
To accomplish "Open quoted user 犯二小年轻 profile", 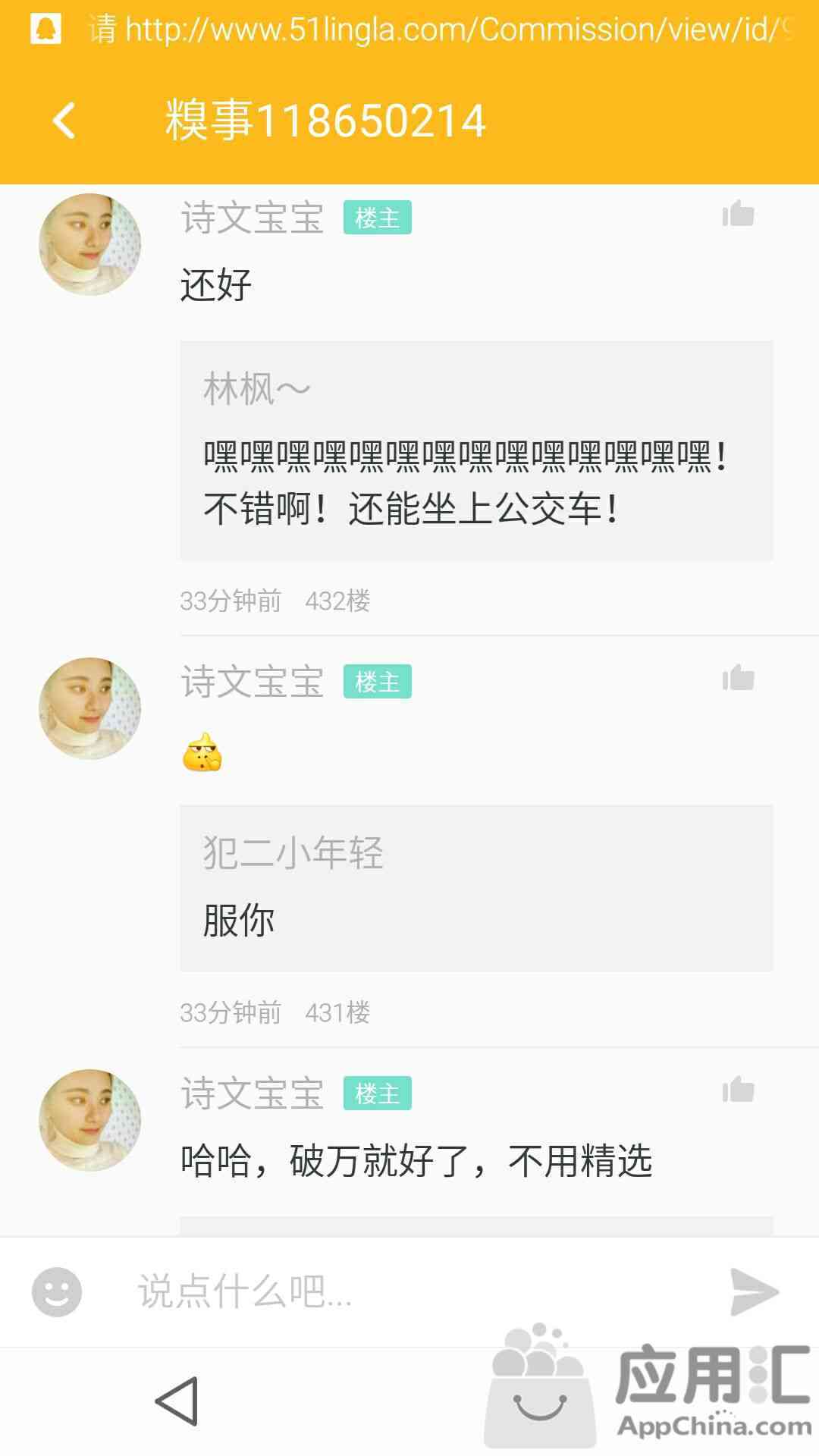I will coord(293,852).
